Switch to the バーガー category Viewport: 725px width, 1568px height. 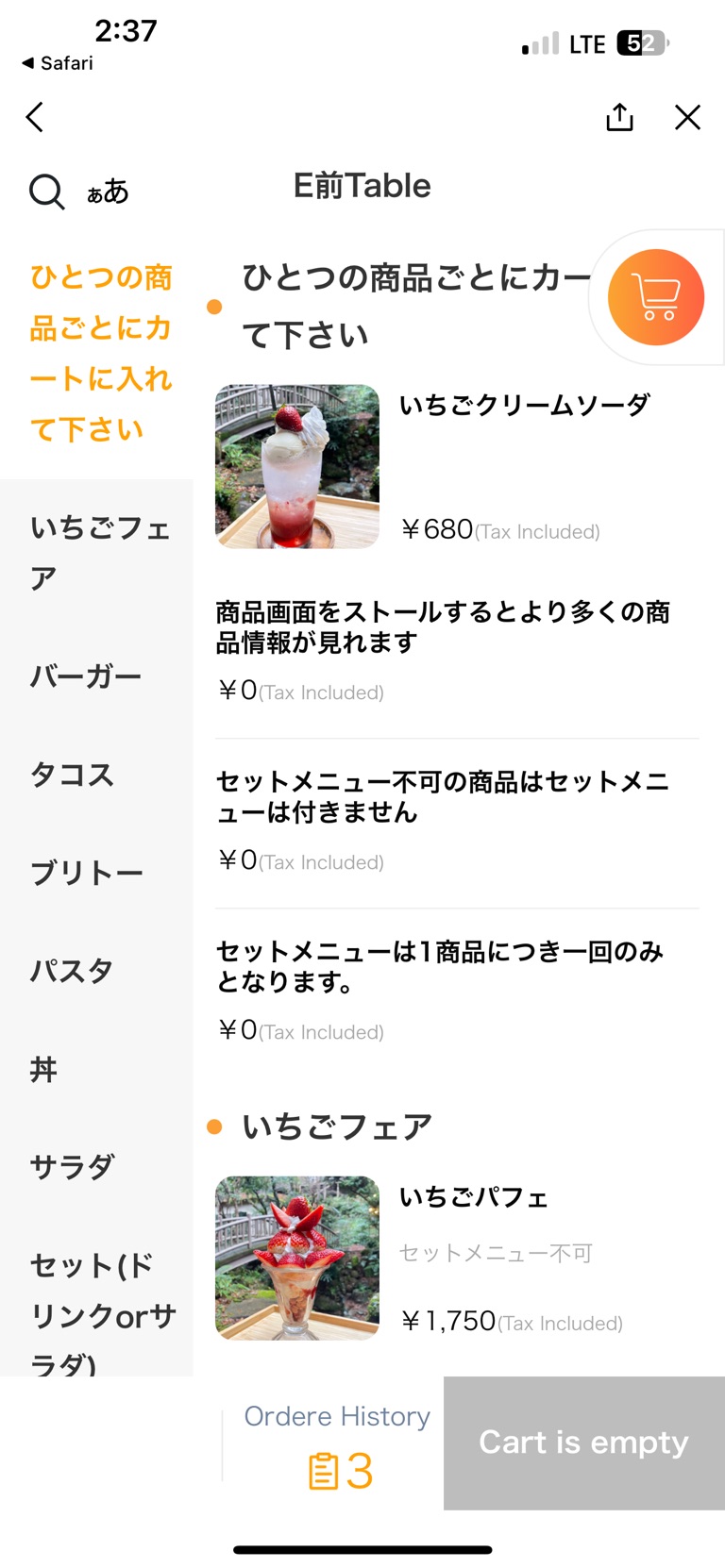(86, 676)
